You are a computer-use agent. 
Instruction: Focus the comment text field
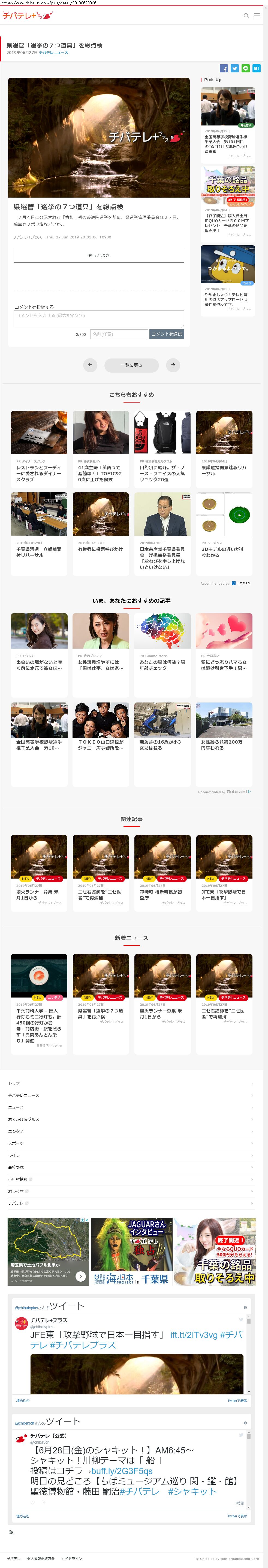click(99, 318)
